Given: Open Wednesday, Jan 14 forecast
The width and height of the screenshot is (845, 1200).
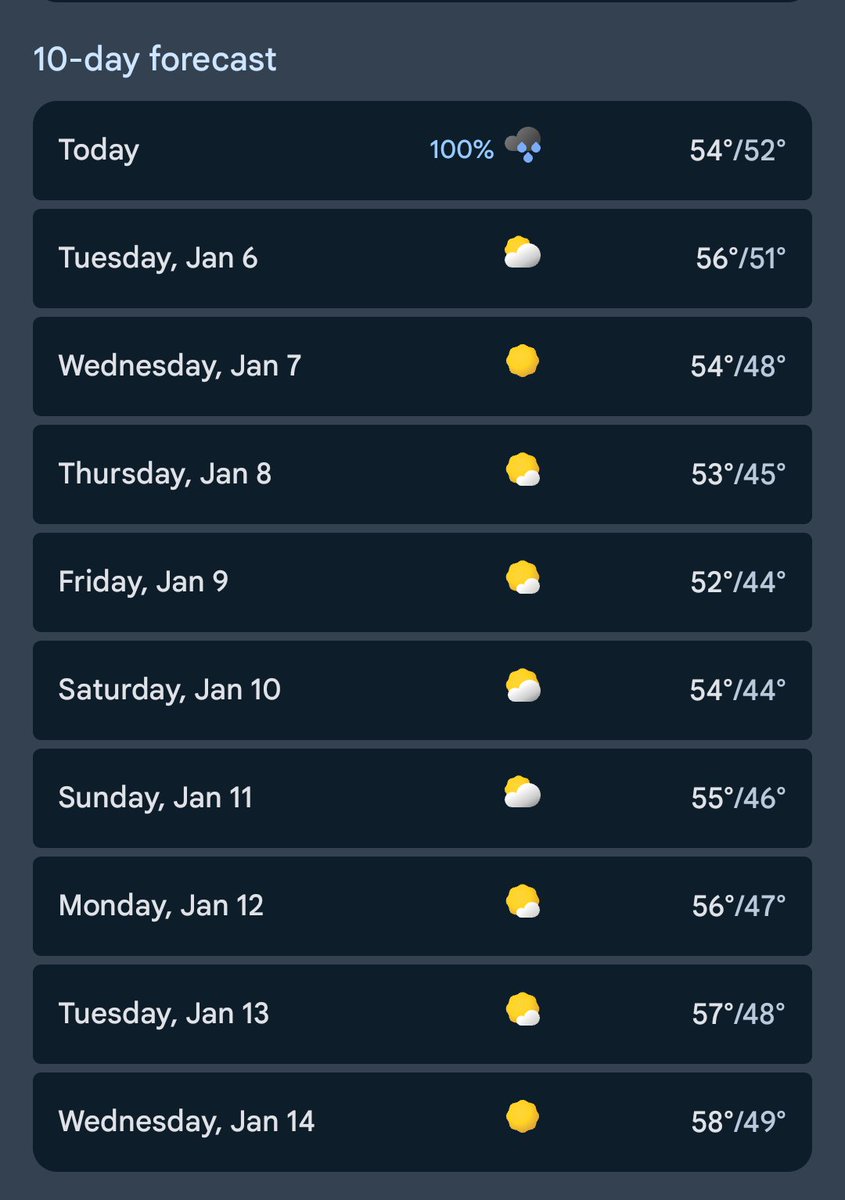Looking at the screenshot, I should pos(422,1122).
